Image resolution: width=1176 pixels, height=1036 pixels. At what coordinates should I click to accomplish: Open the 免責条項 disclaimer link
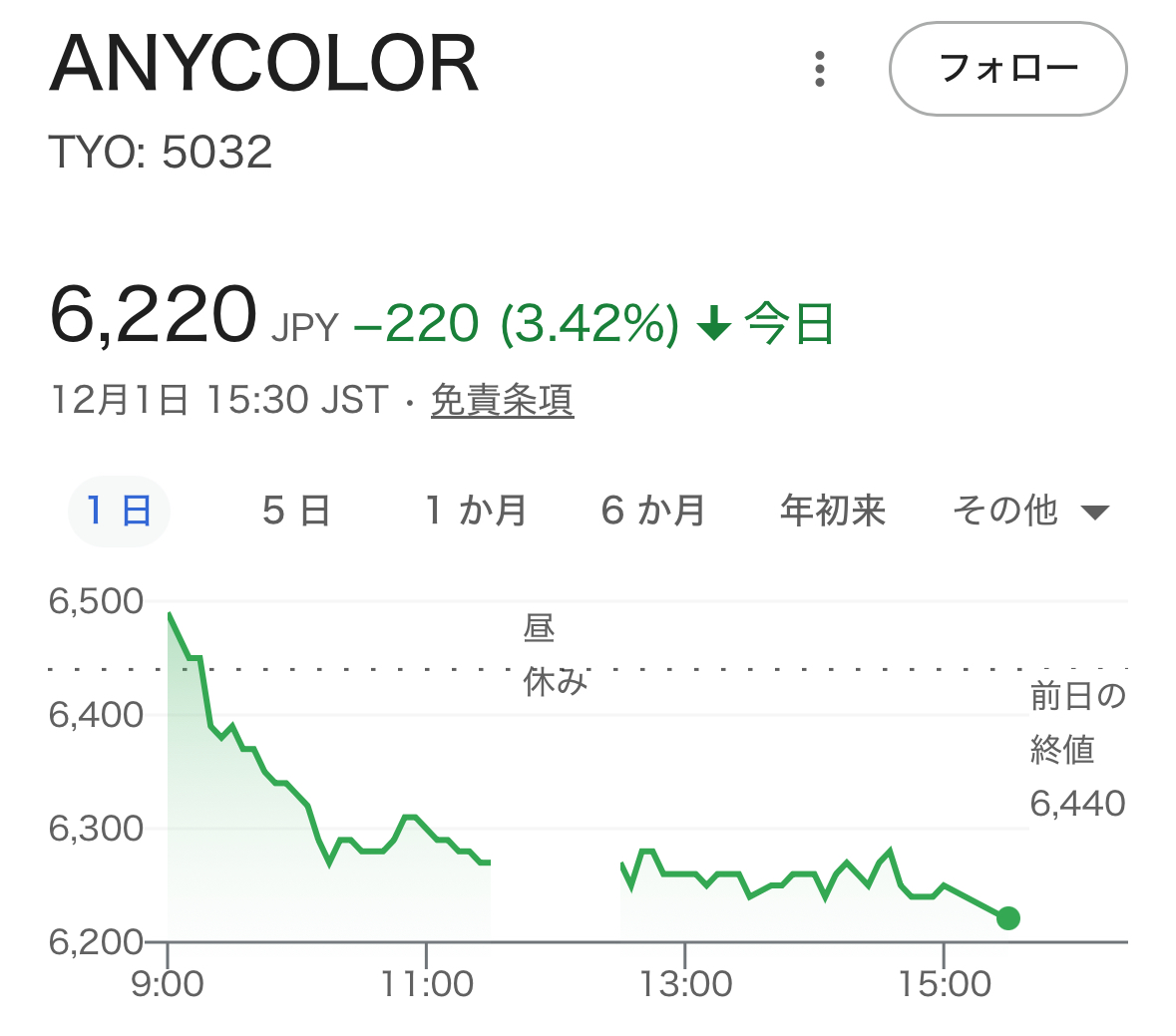pos(502,400)
